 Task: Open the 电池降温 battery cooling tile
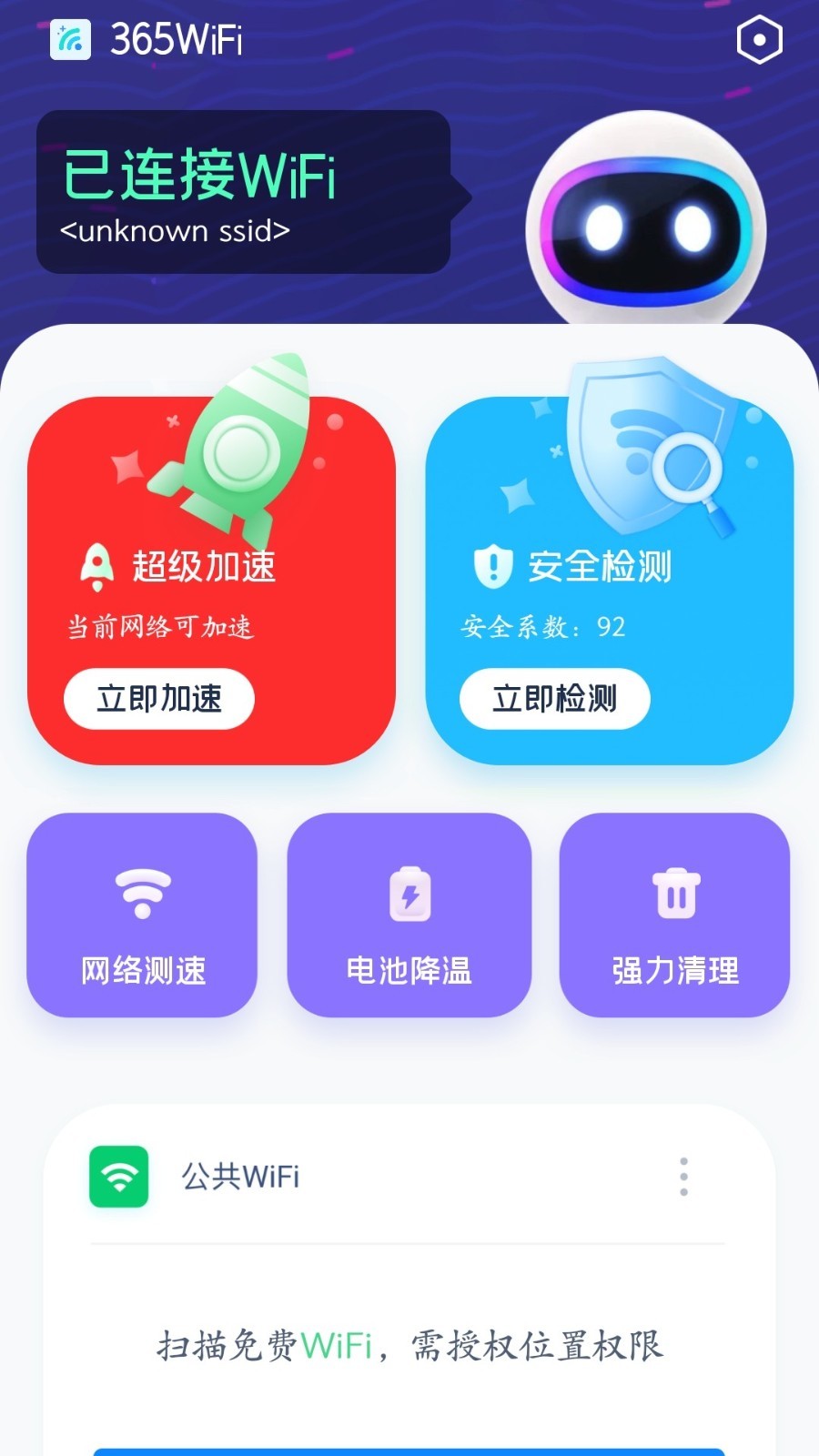click(409, 915)
